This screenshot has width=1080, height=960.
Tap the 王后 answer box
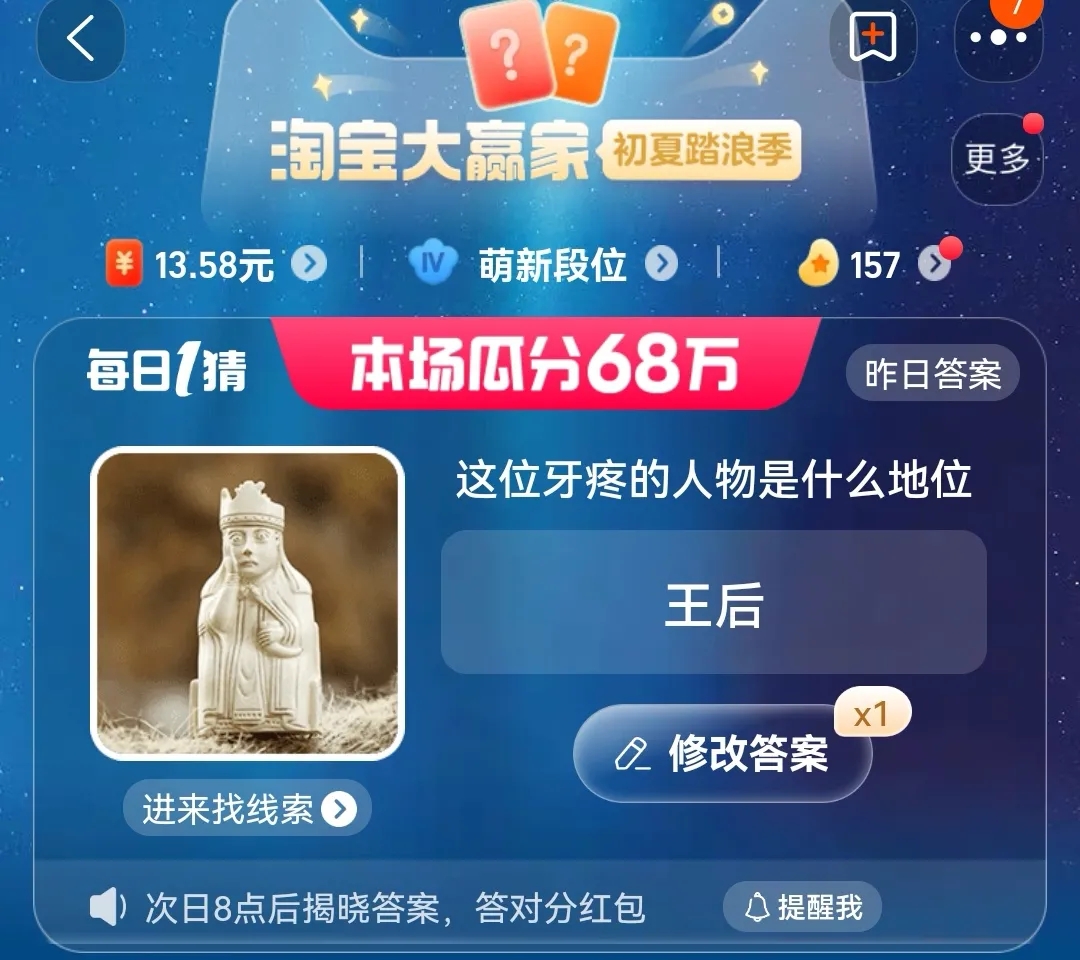coord(713,602)
